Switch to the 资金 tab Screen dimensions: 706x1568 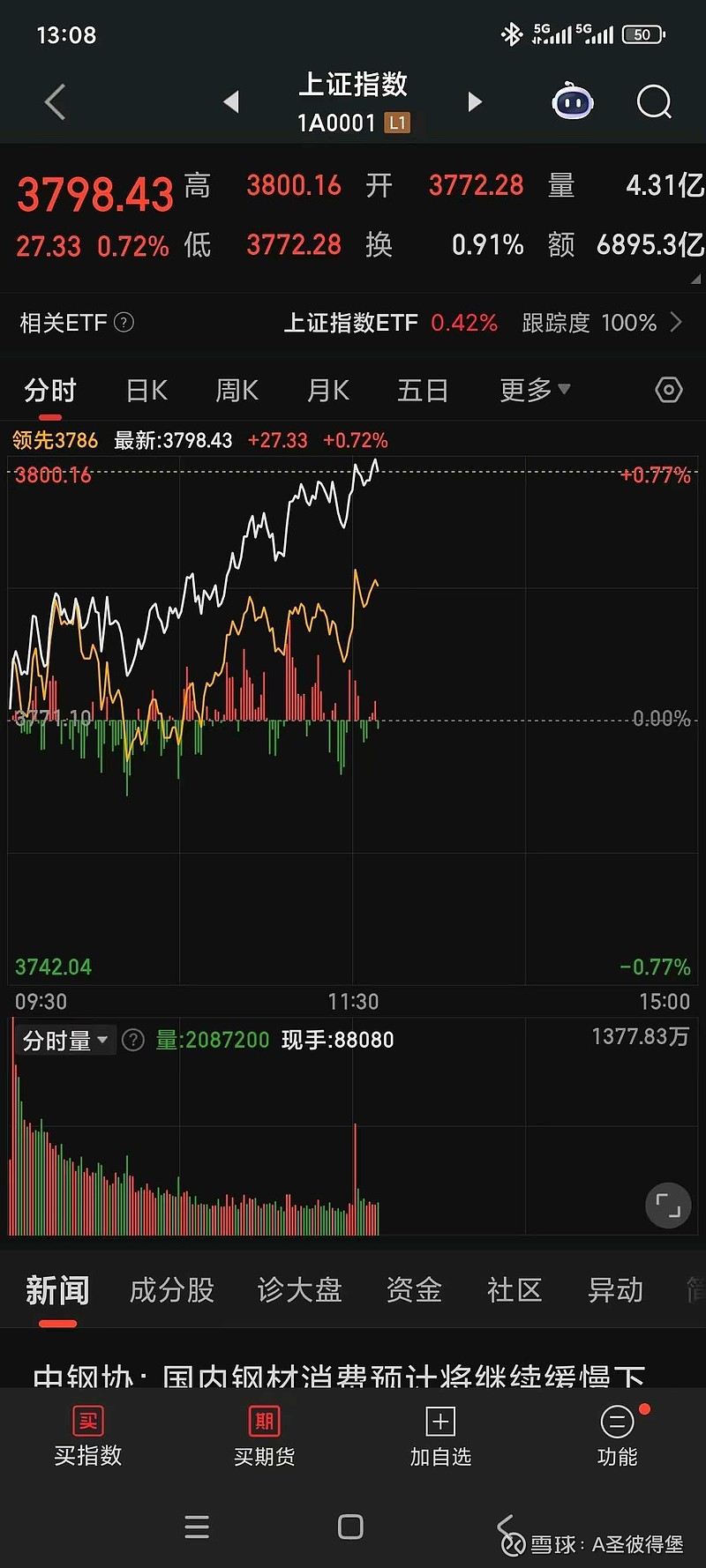point(414,1290)
